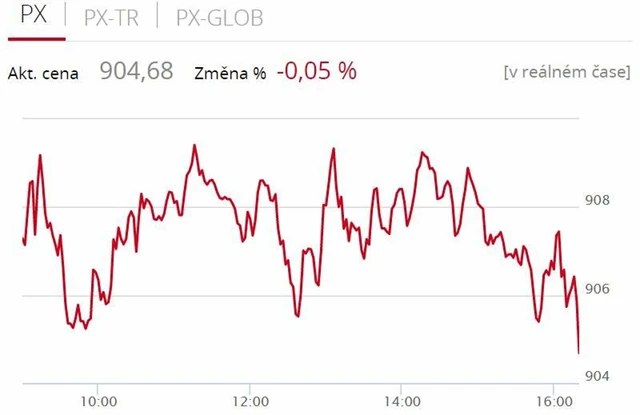Image resolution: width=640 pixels, height=415 pixels.
Task: Select the PX index tab
Action: click(35, 17)
